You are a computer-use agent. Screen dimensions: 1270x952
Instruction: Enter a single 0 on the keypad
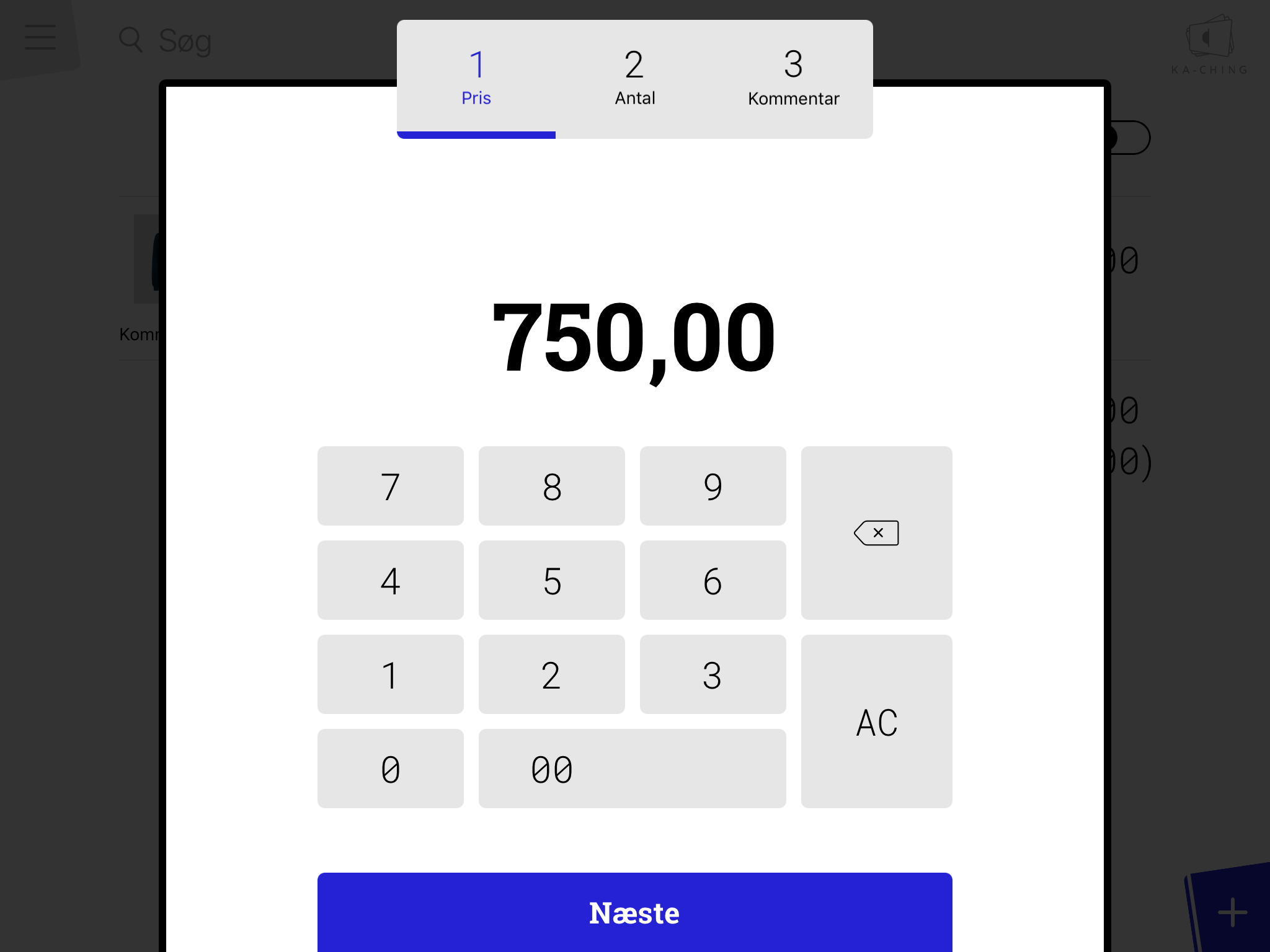pos(390,769)
